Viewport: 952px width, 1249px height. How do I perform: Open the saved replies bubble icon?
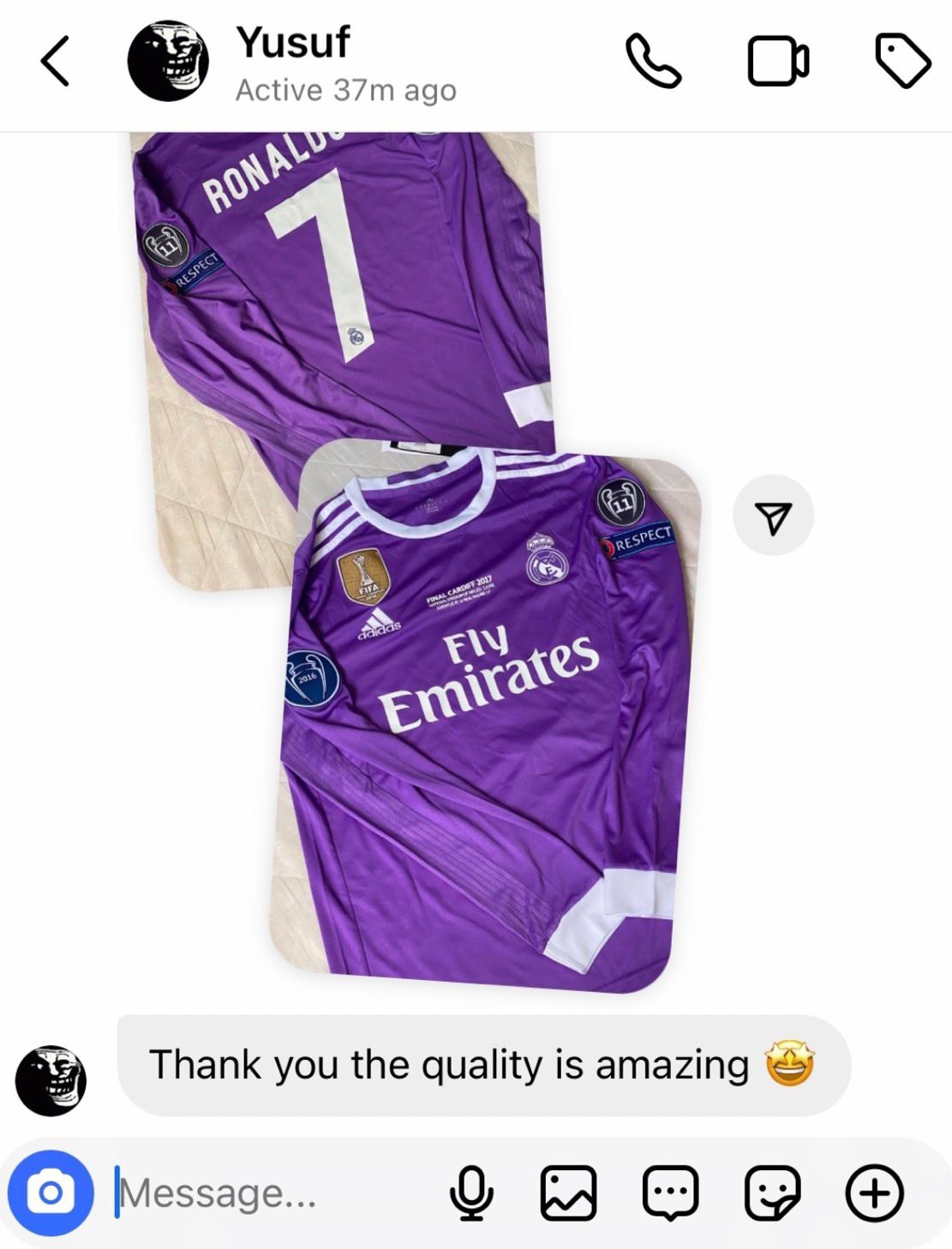point(671,1192)
